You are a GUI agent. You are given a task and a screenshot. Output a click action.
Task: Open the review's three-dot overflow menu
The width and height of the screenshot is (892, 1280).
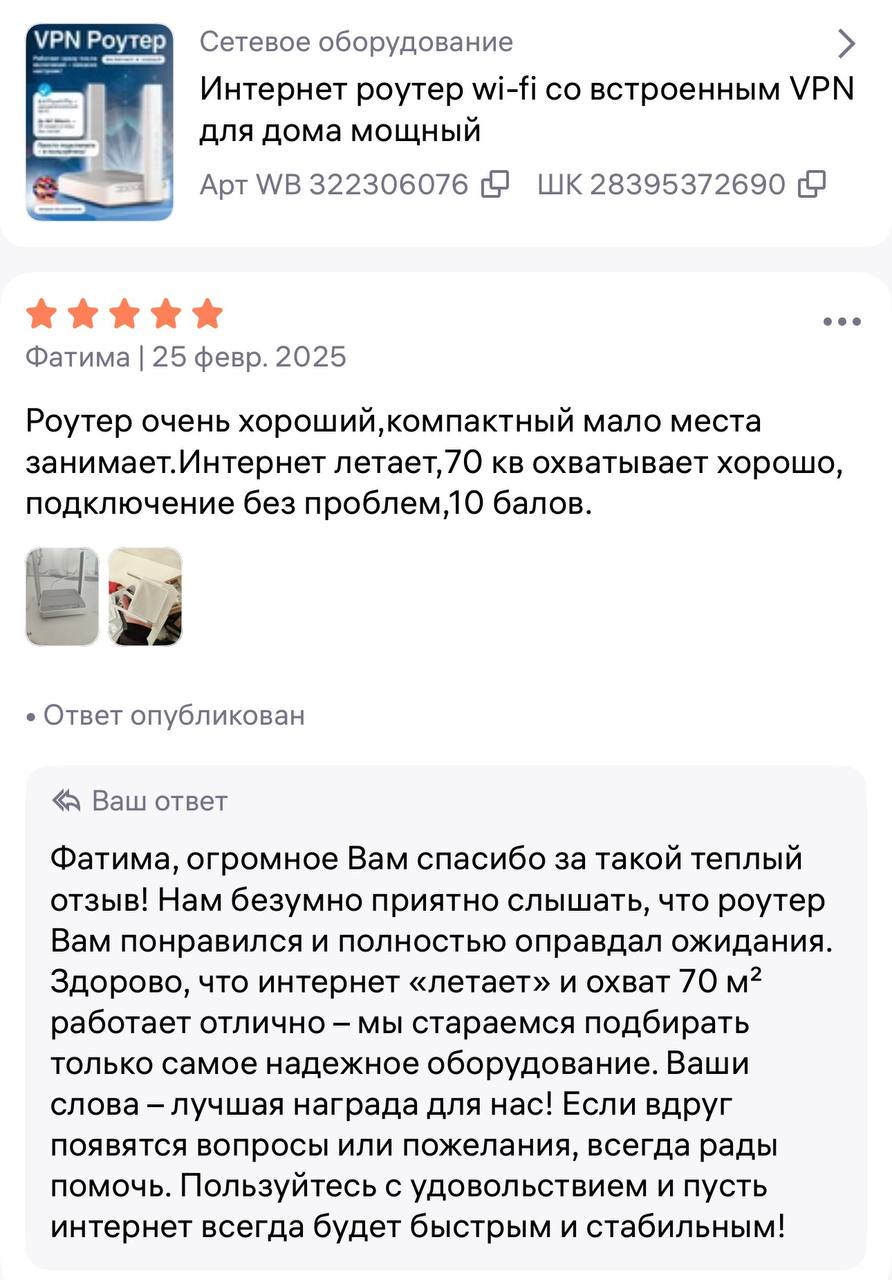[x=841, y=322]
